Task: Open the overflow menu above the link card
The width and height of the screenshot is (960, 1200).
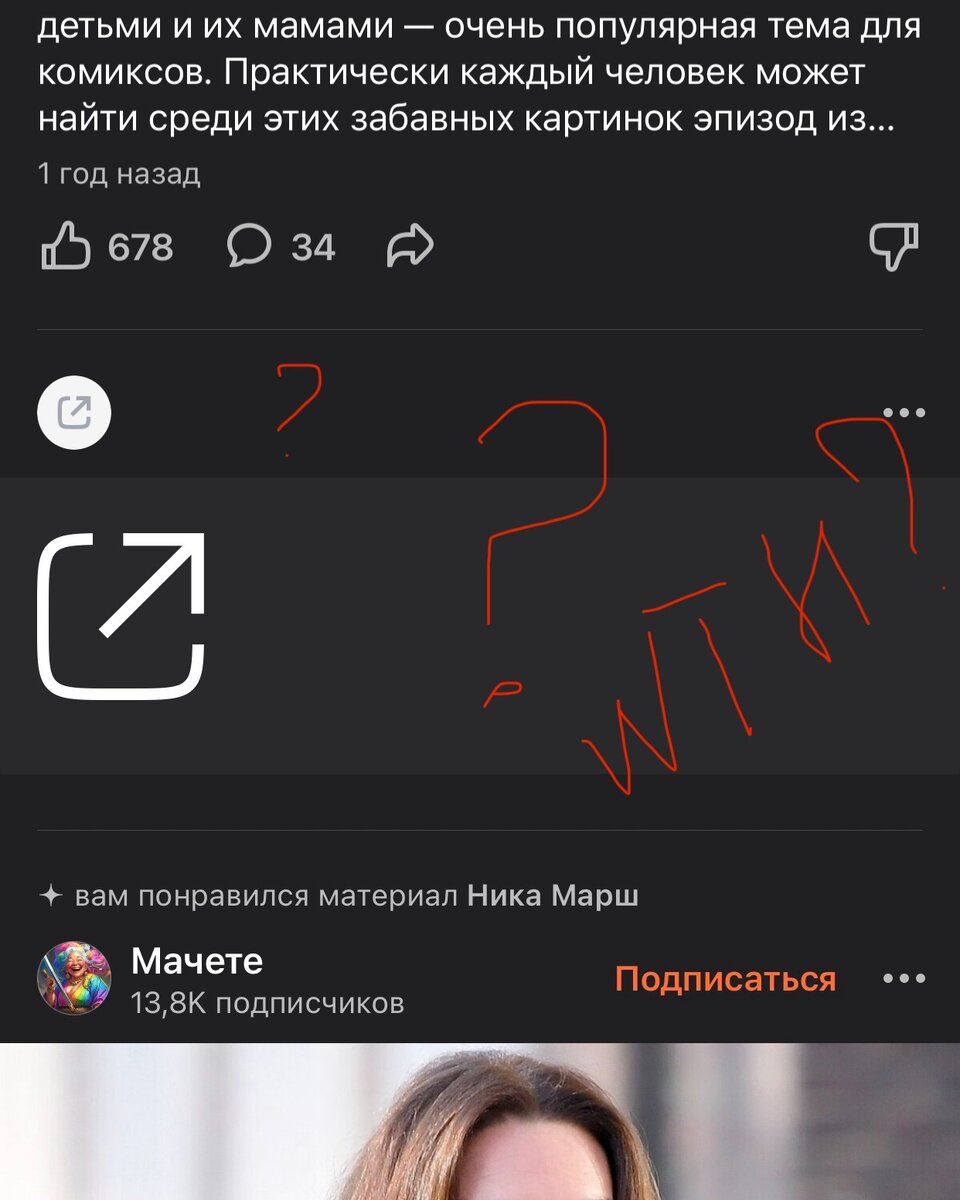Action: 904,412
